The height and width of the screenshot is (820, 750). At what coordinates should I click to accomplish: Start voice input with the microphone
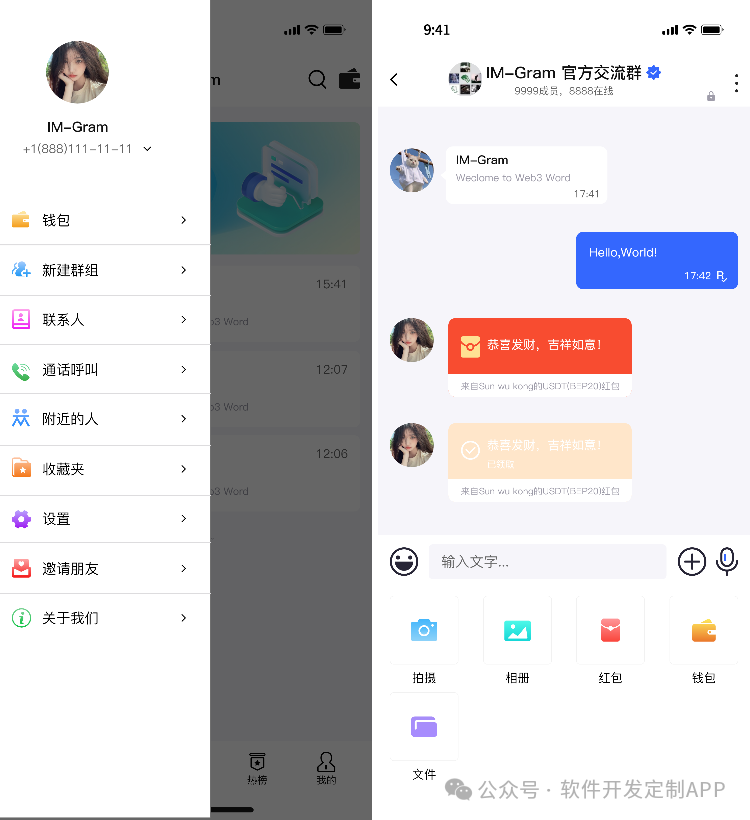click(x=727, y=562)
